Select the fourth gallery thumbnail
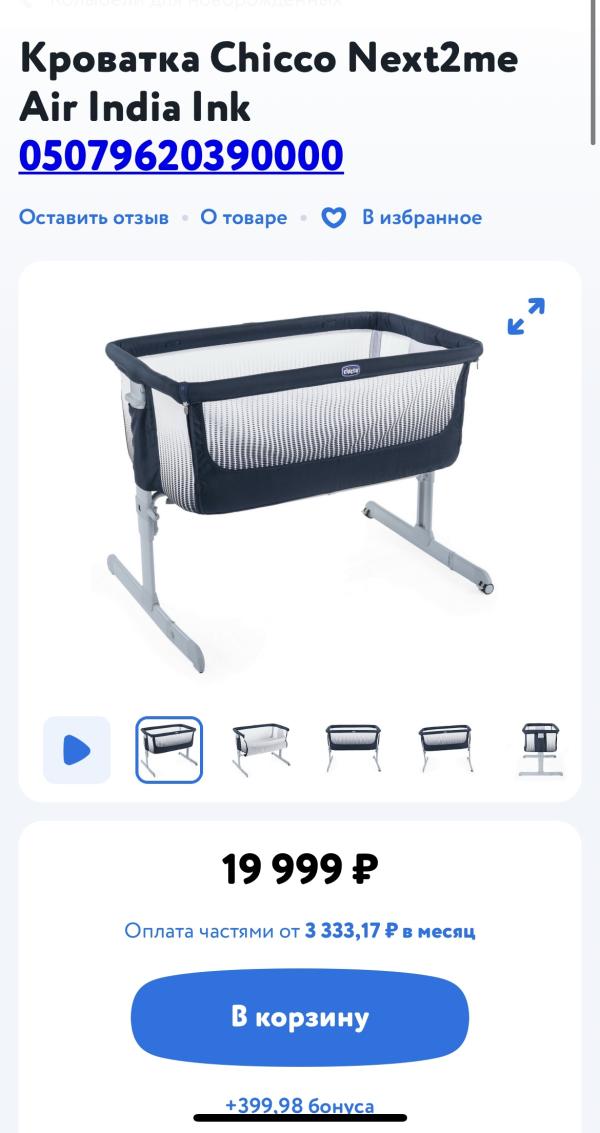The width and height of the screenshot is (600, 1133). click(446, 750)
